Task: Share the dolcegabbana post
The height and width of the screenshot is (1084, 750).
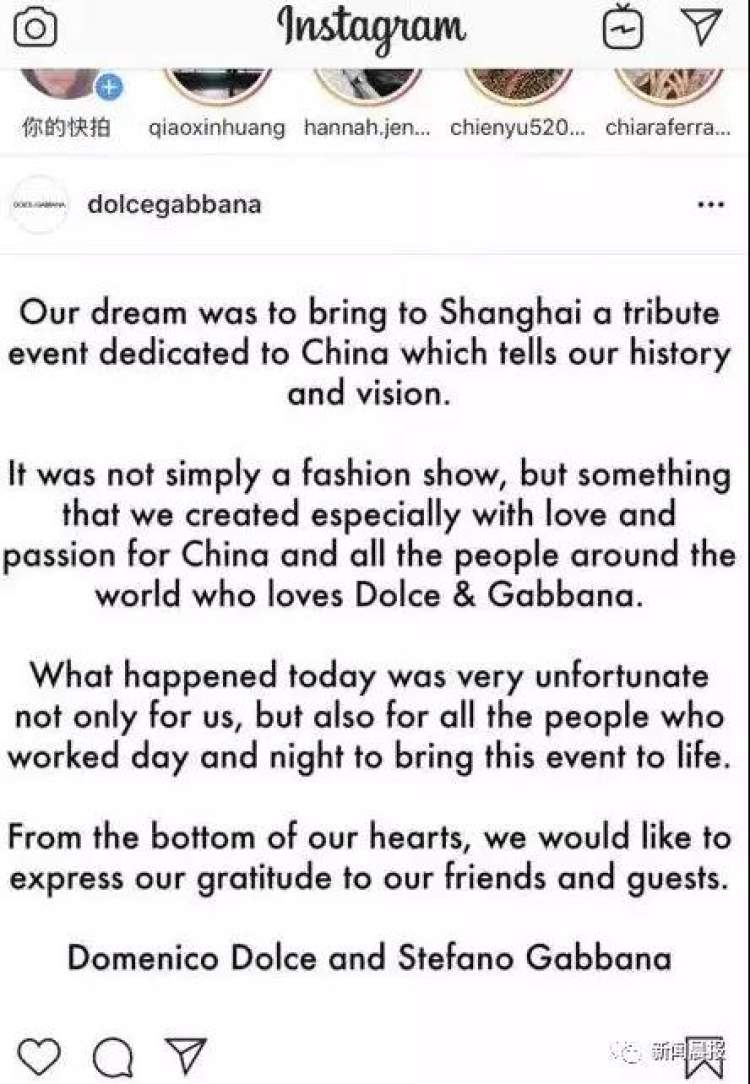Action: pyautogui.click(x=185, y=1055)
